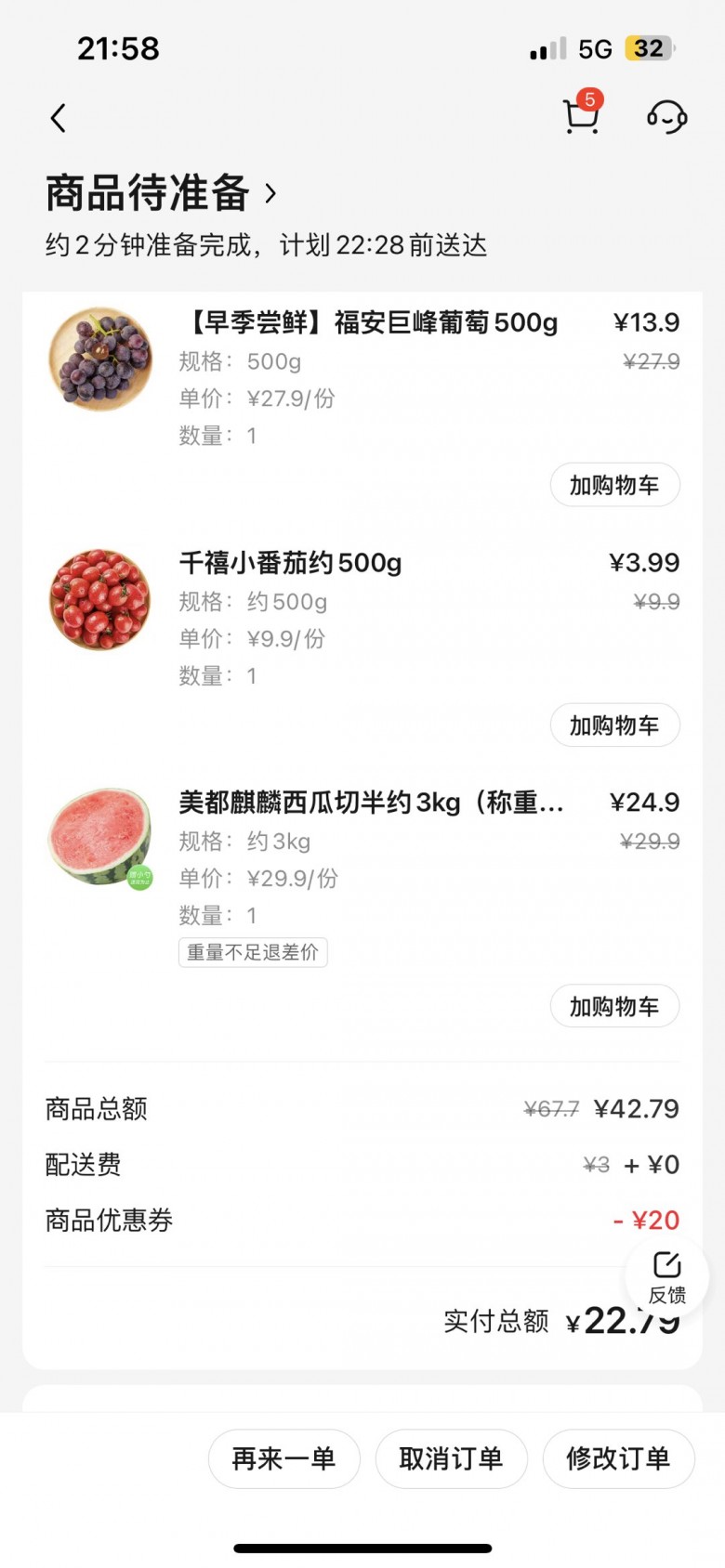Add 千禧小番茄 to the cart
The image size is (725, 1568).
(x=614, y=725)
